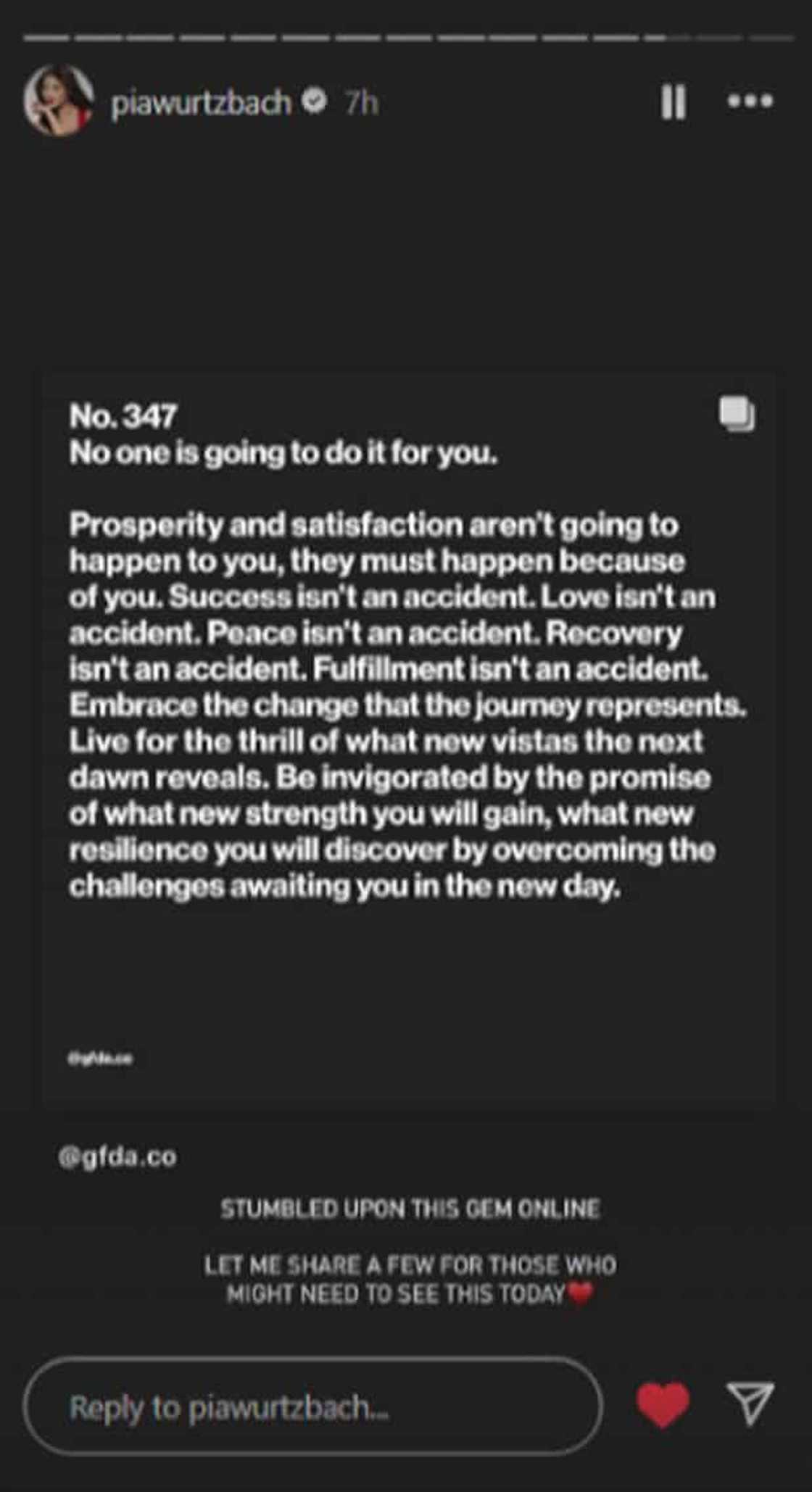The height and width of the screenshot is (1492, 812).
Task: Pause the story playback
Action: [673, 102]
